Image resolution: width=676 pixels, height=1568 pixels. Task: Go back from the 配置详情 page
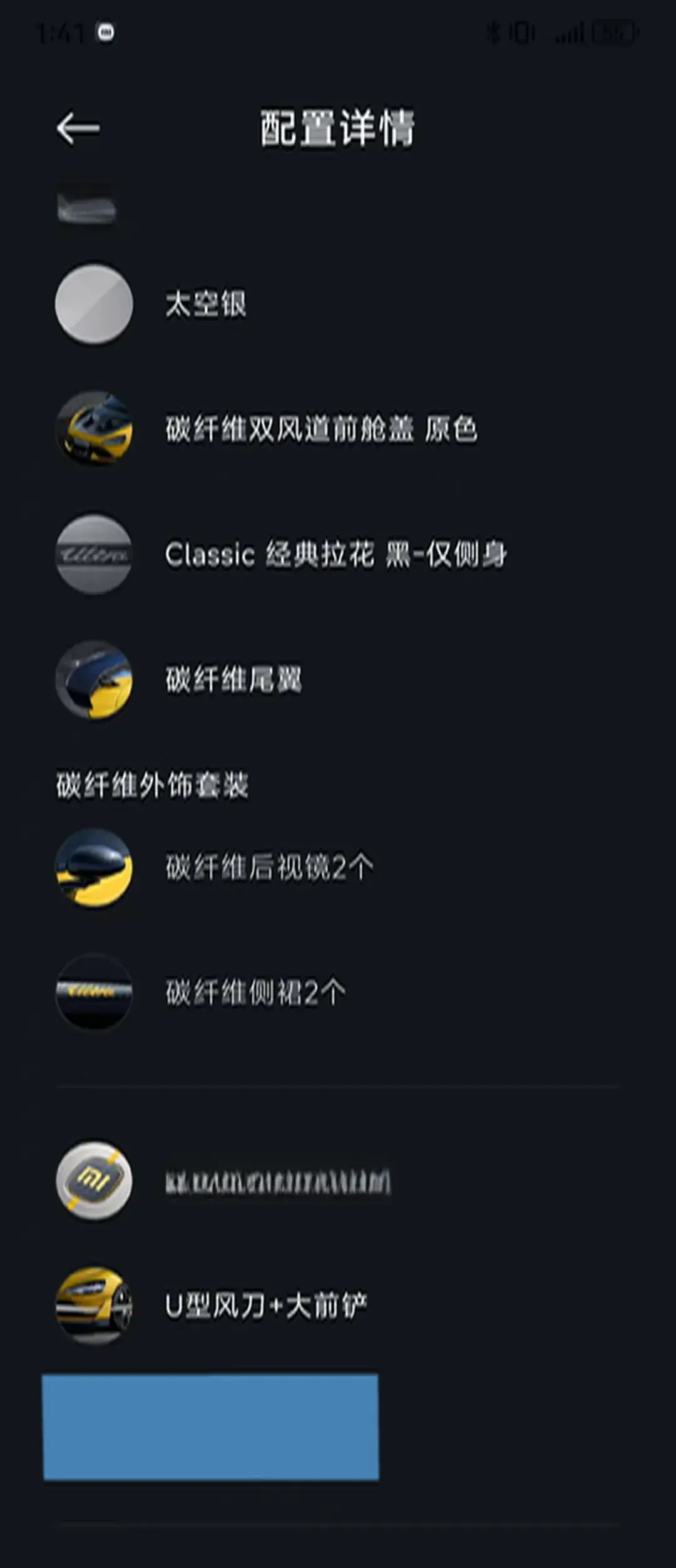pyautogui.click(x=78, y=128)
